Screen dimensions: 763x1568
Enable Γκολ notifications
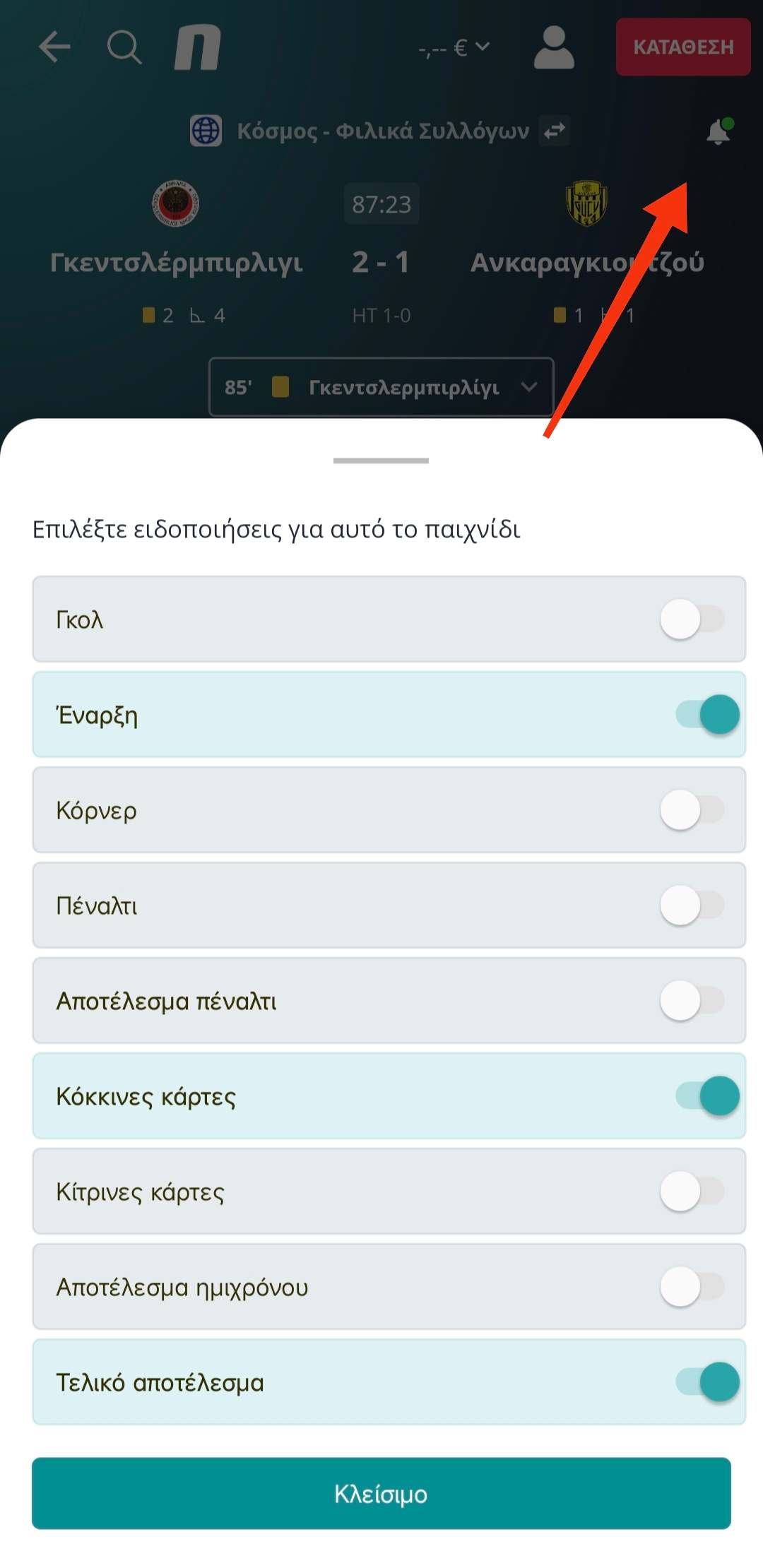(692, 619)
